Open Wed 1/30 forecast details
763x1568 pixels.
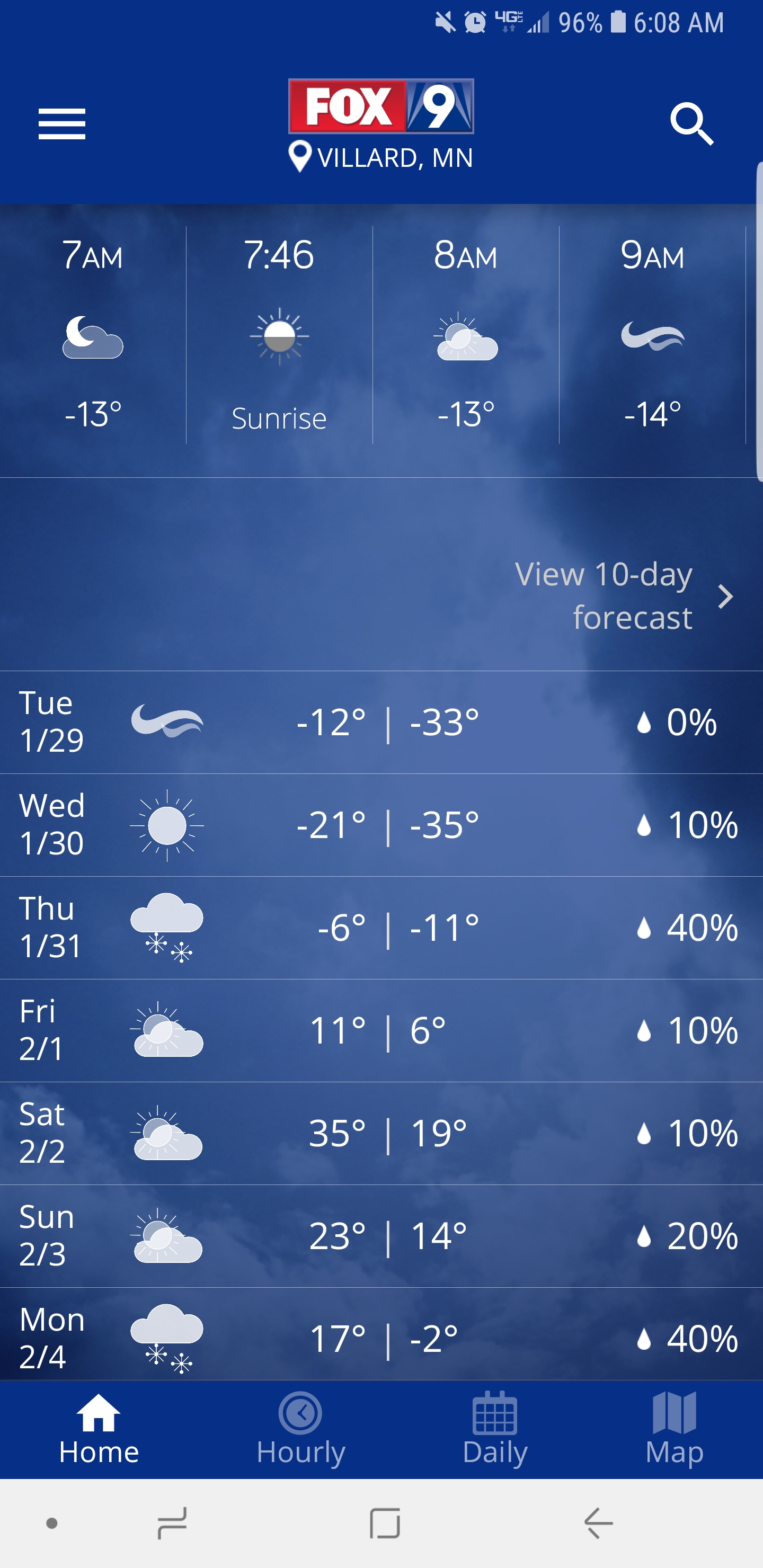(x=381, y=825)
